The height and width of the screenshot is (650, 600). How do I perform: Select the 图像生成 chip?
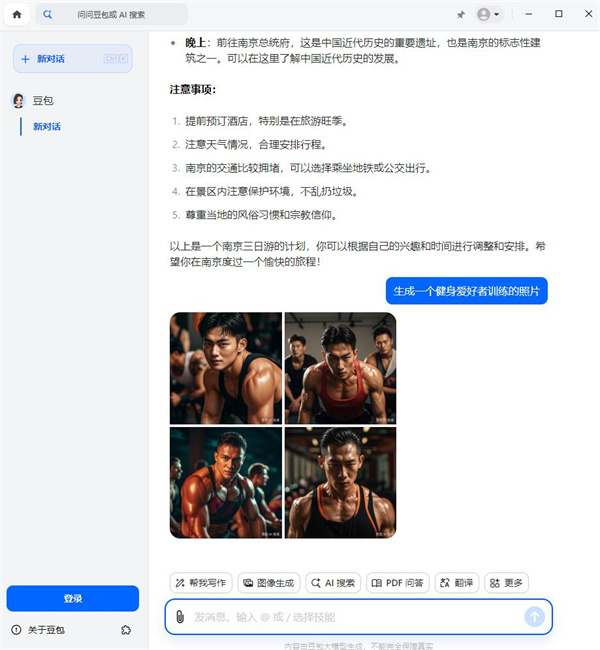point(268,583)
